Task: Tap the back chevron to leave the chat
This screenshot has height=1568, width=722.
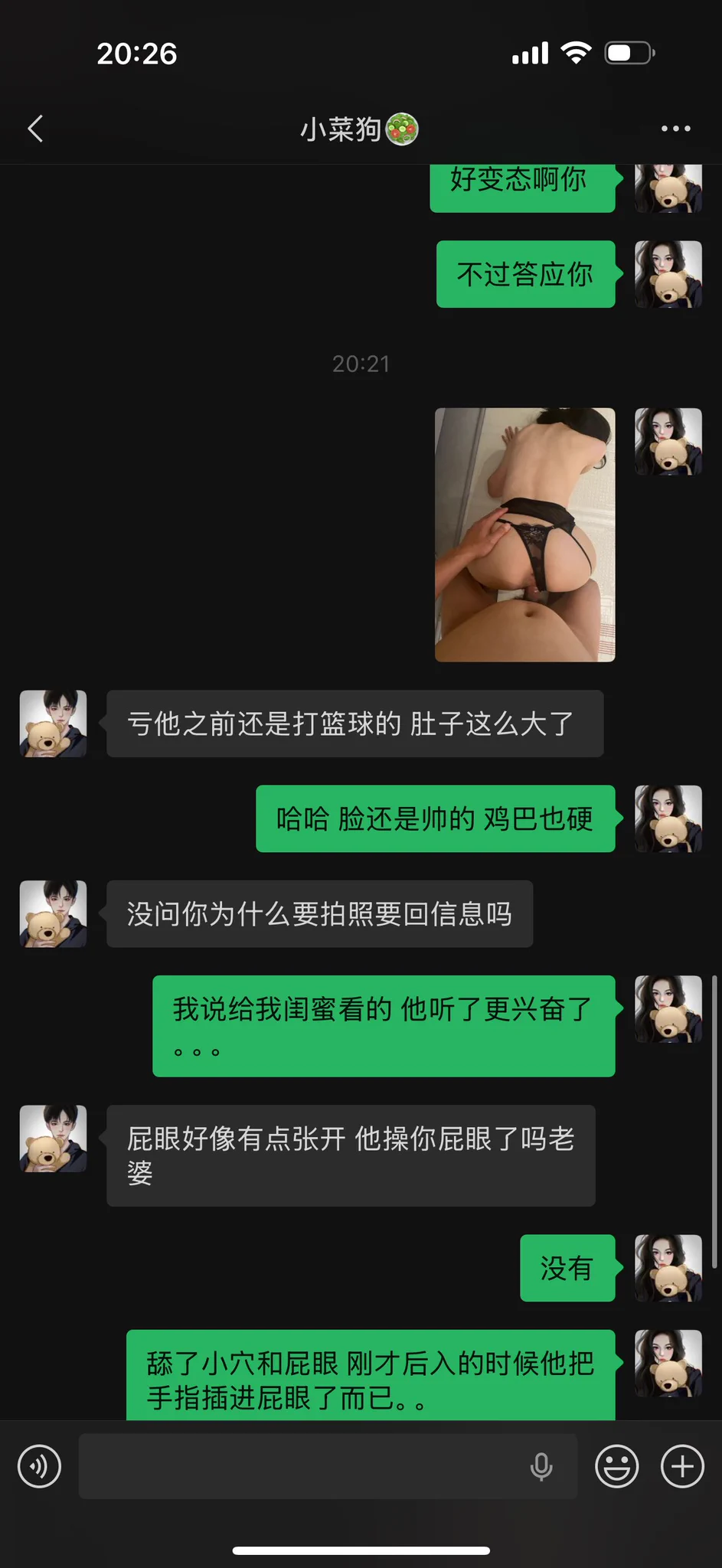Action: point(34,128)
